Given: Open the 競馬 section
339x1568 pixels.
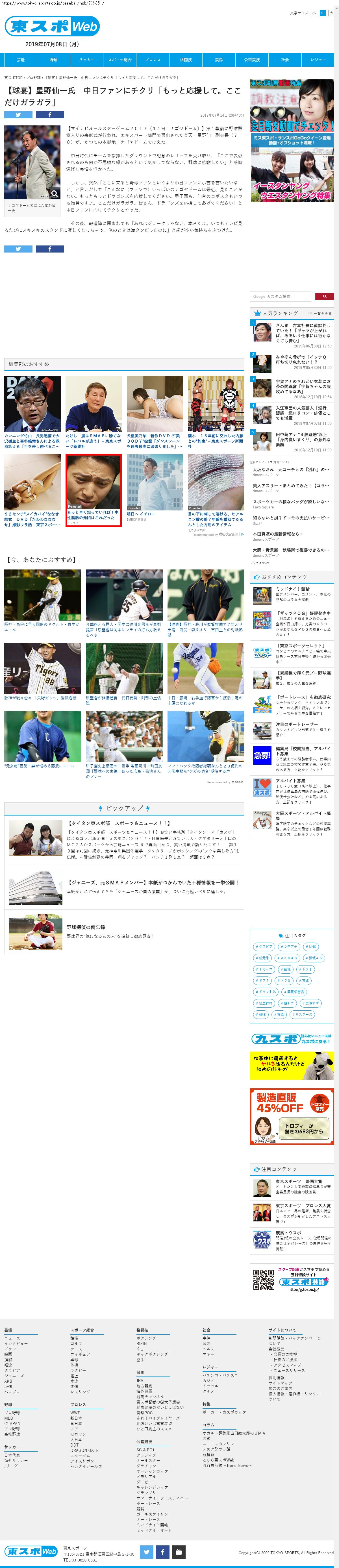Looking at the screenshot, I should click(x=218, y=60).
